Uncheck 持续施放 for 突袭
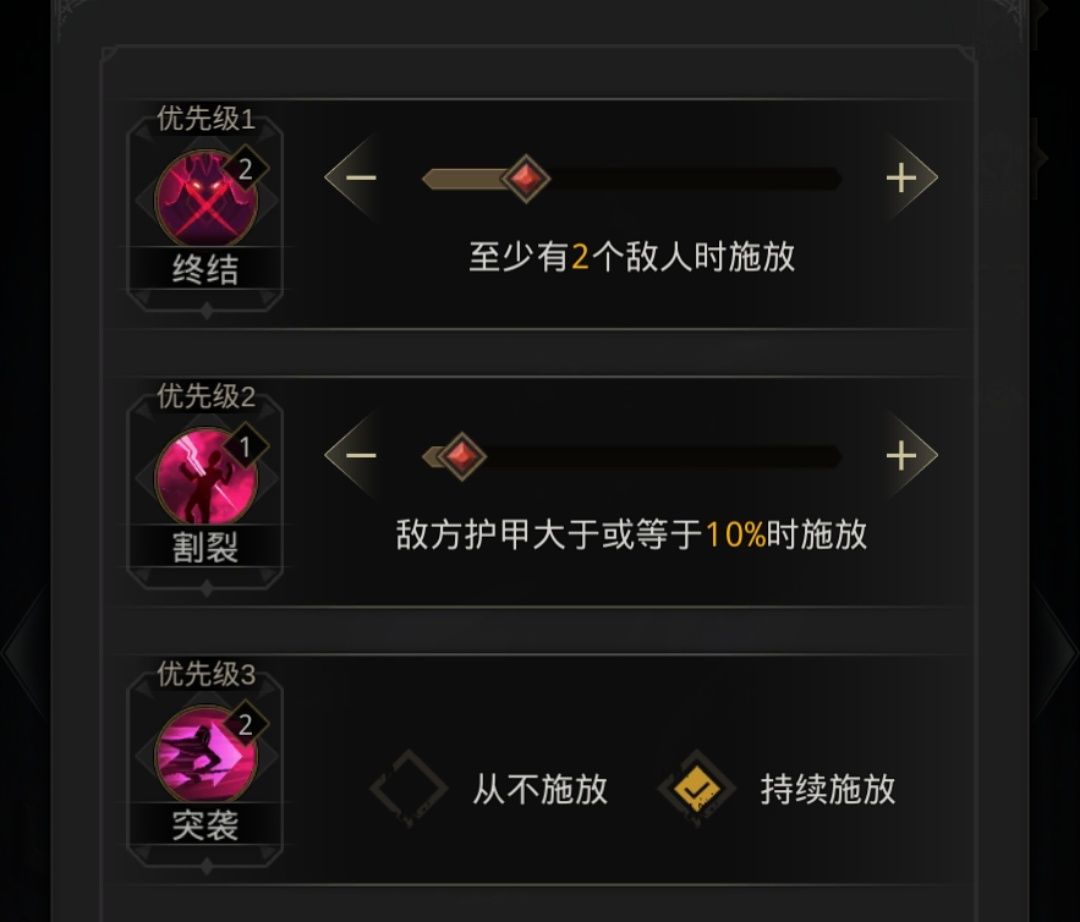1080x922 pixels. [x=696, y=789]
